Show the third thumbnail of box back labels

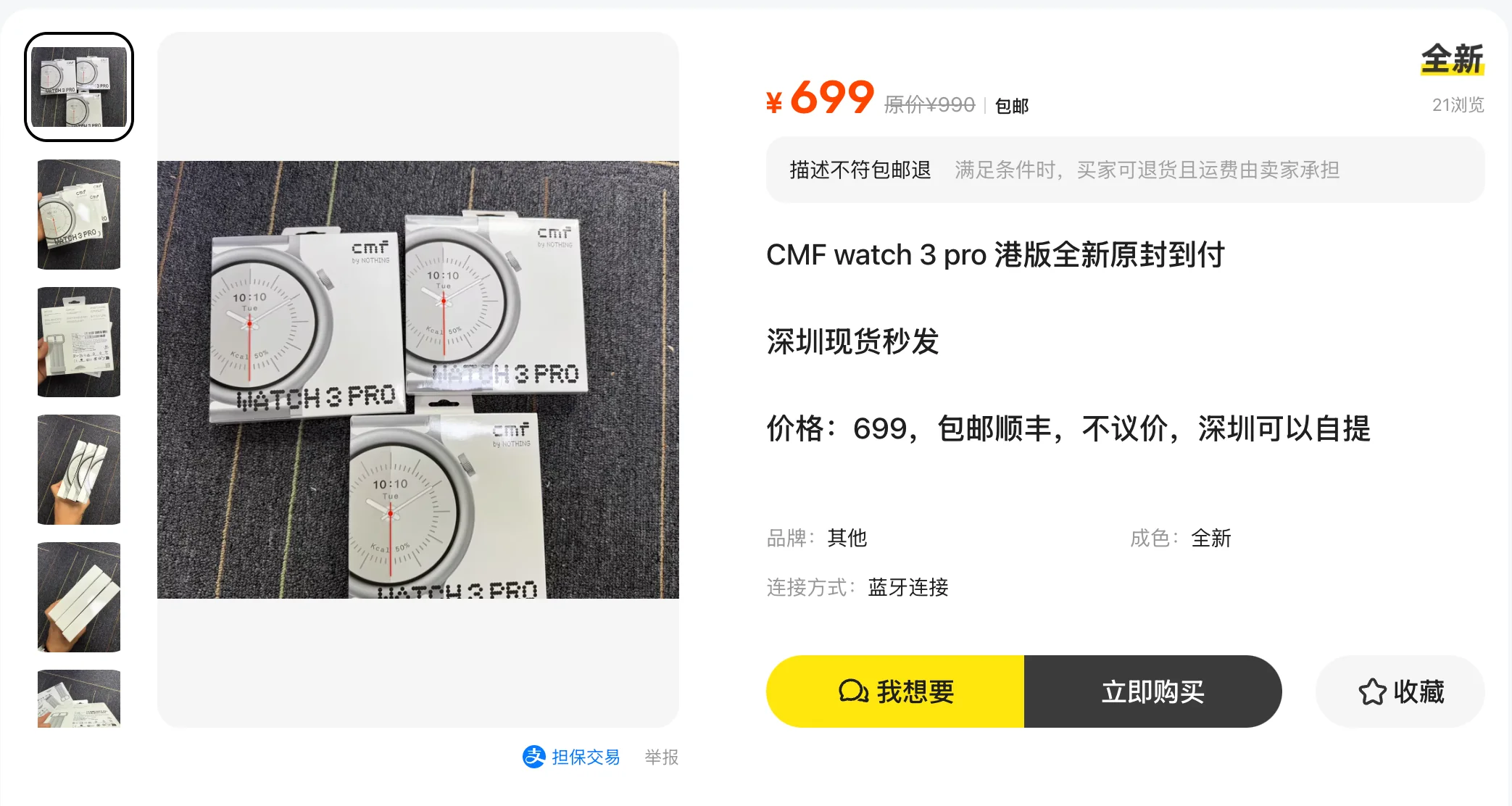pos(79,342)
